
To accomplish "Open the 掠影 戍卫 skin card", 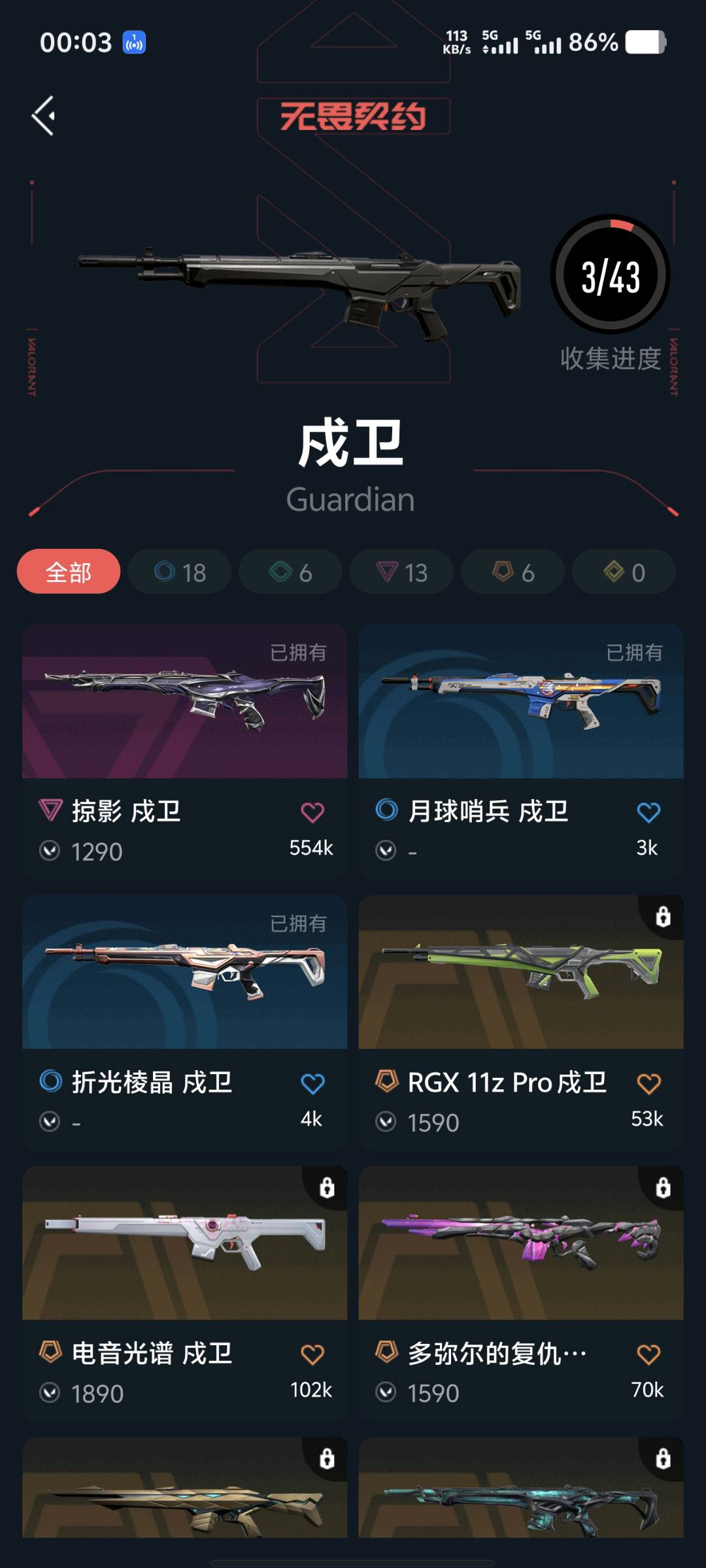I will click(x=185, y=751).
